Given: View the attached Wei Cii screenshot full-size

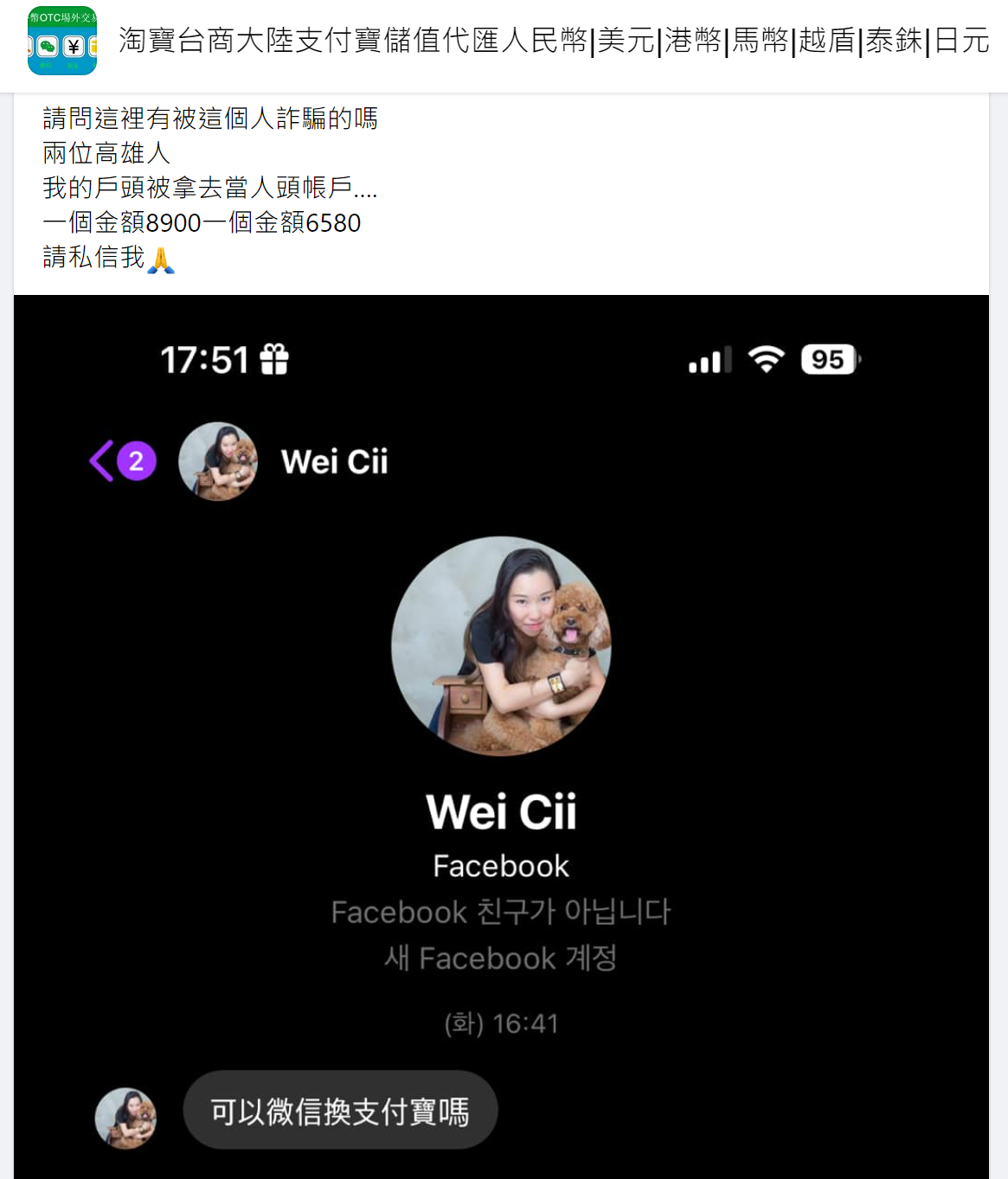Looking at the screenshot, I should [501, 735].
